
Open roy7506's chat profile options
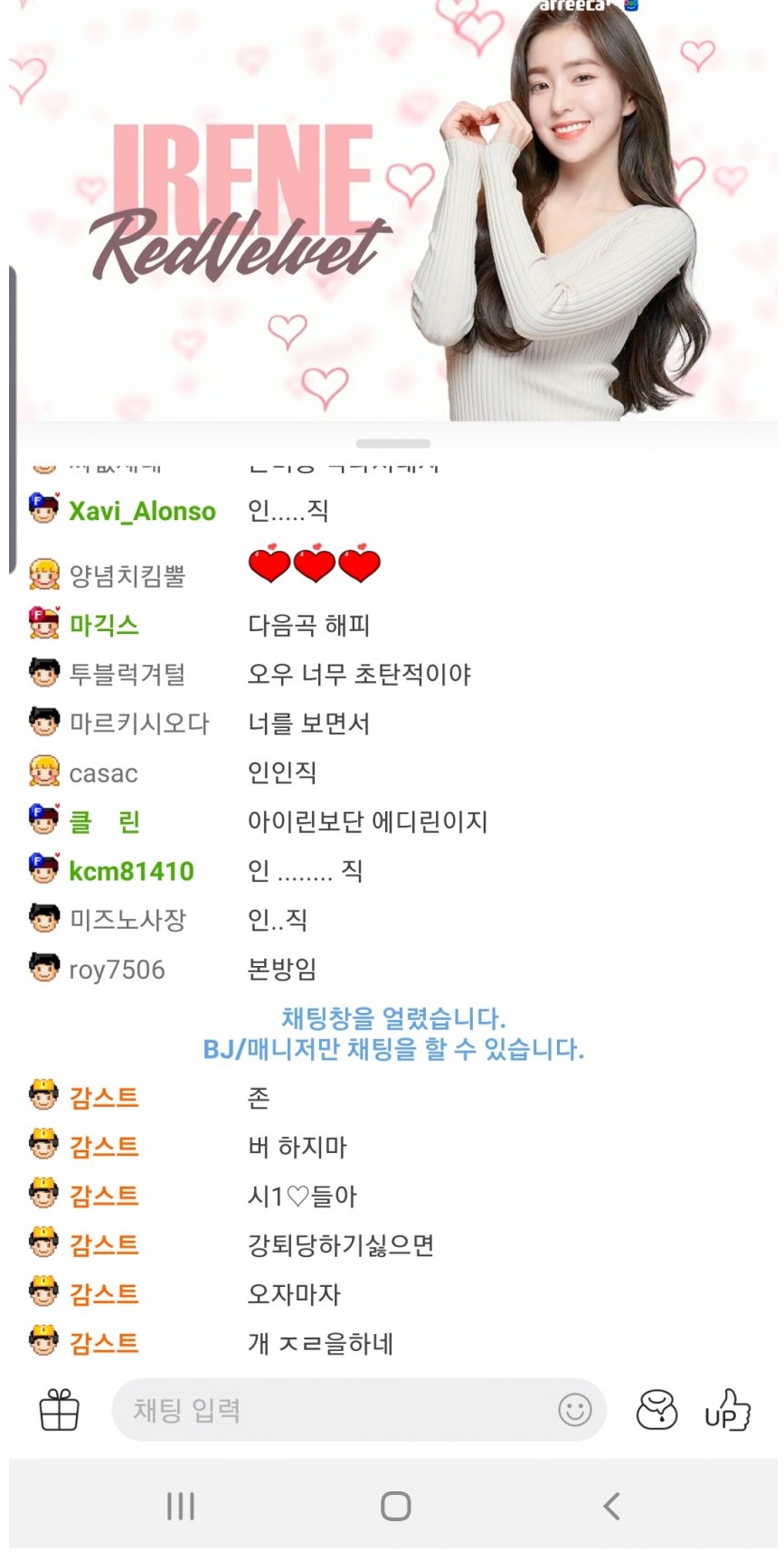click(x=117, y=969)
